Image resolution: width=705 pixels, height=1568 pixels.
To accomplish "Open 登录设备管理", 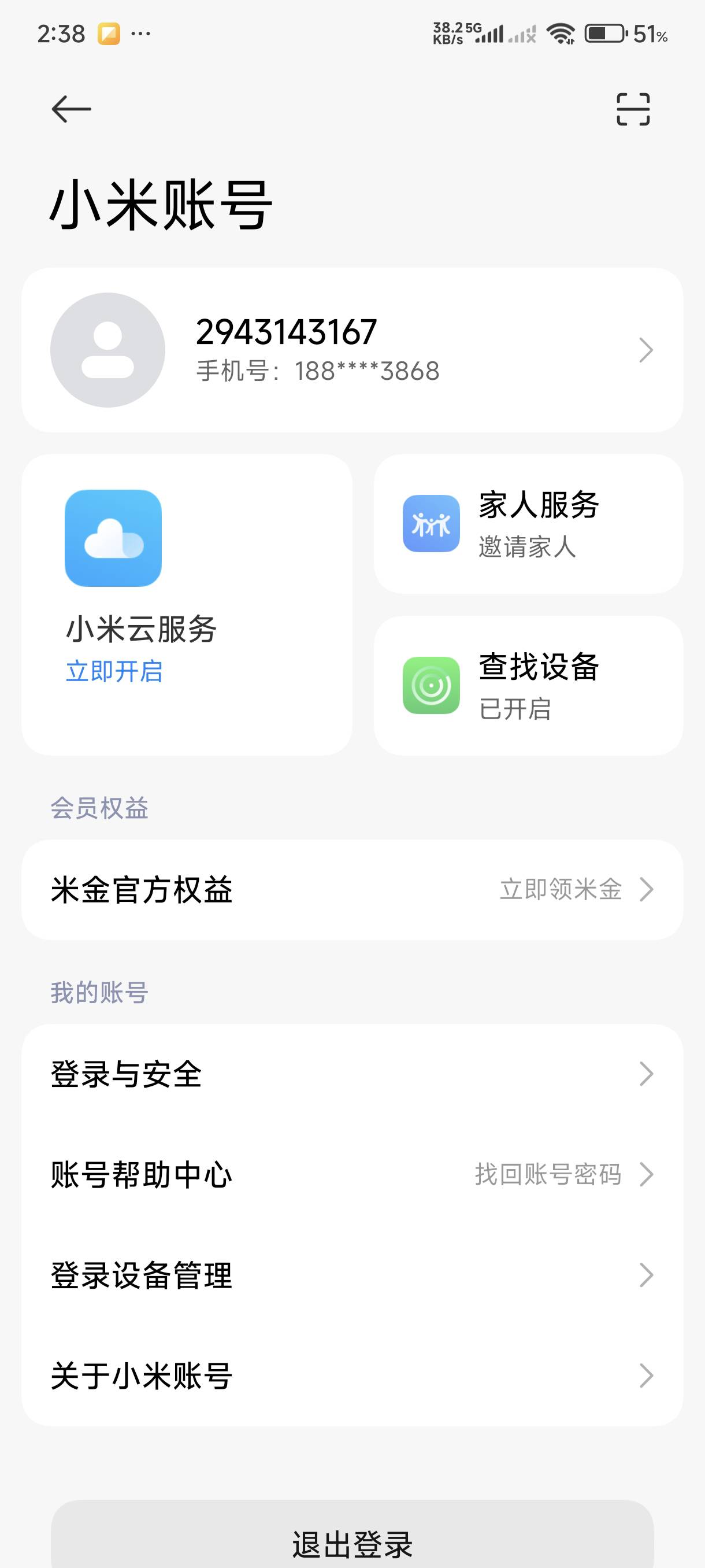I will 352,1275.
